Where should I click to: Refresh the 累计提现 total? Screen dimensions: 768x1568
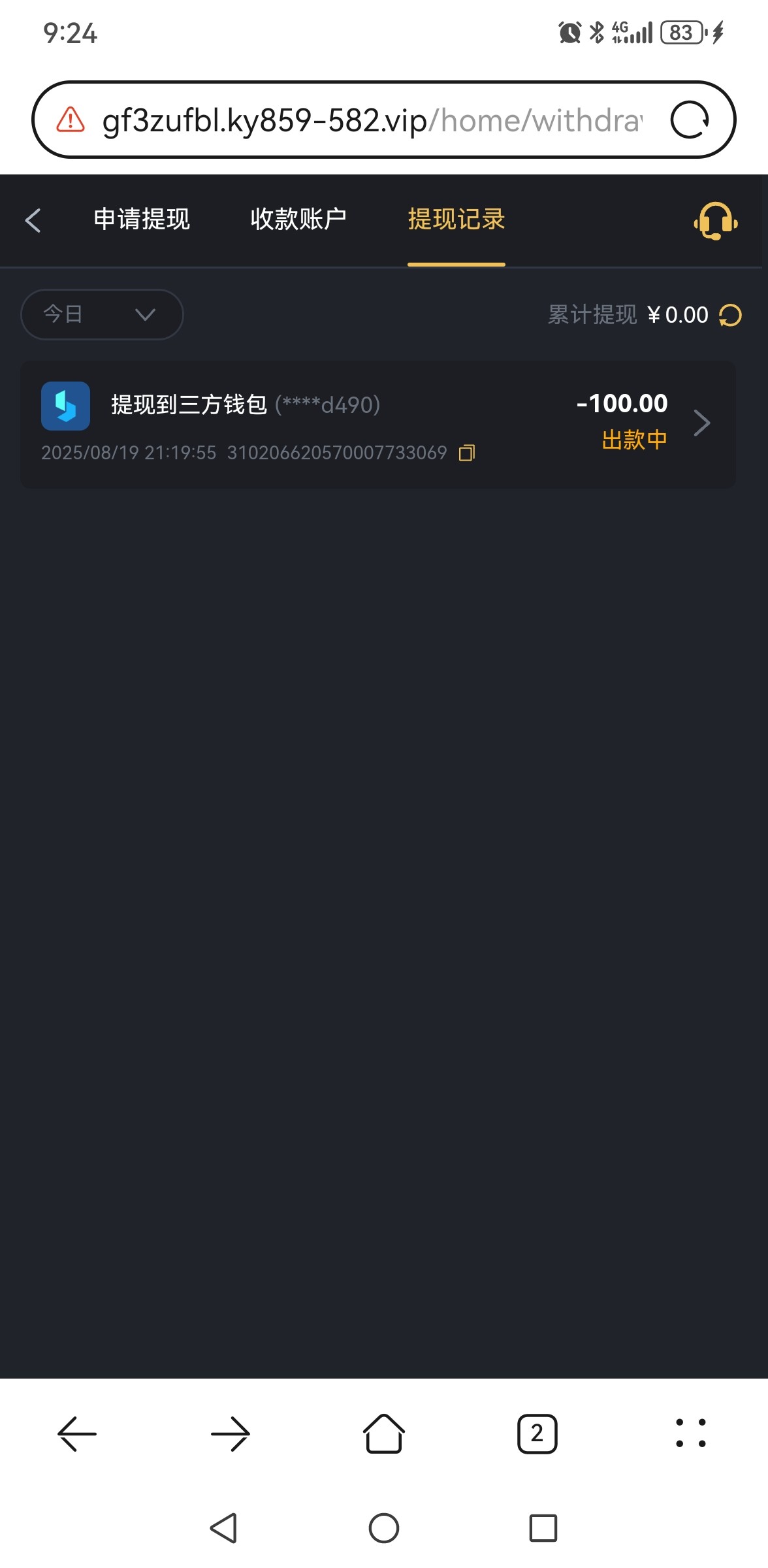coord(730,316)
